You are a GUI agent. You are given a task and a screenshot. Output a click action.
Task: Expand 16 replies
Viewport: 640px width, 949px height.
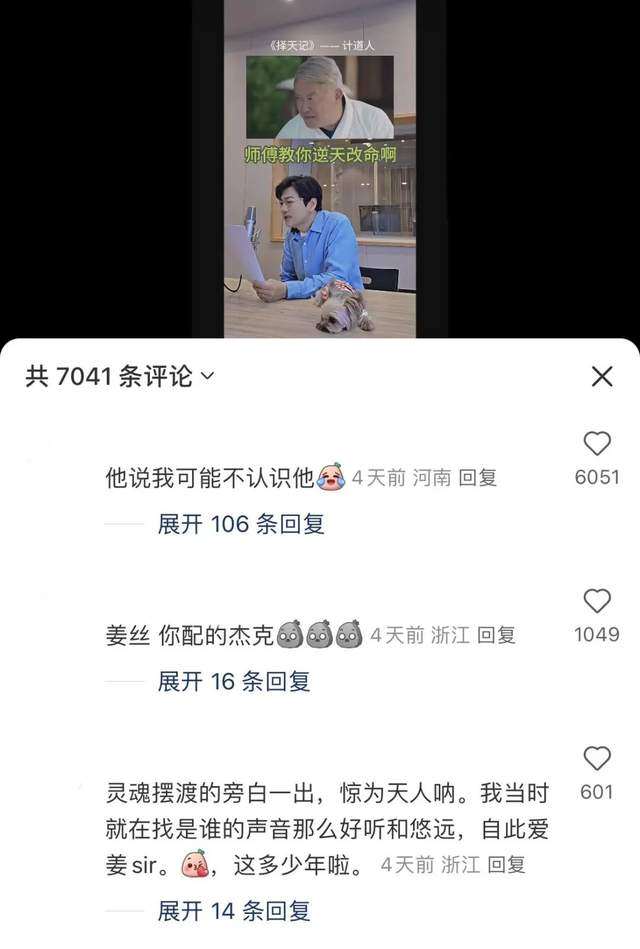234,682
